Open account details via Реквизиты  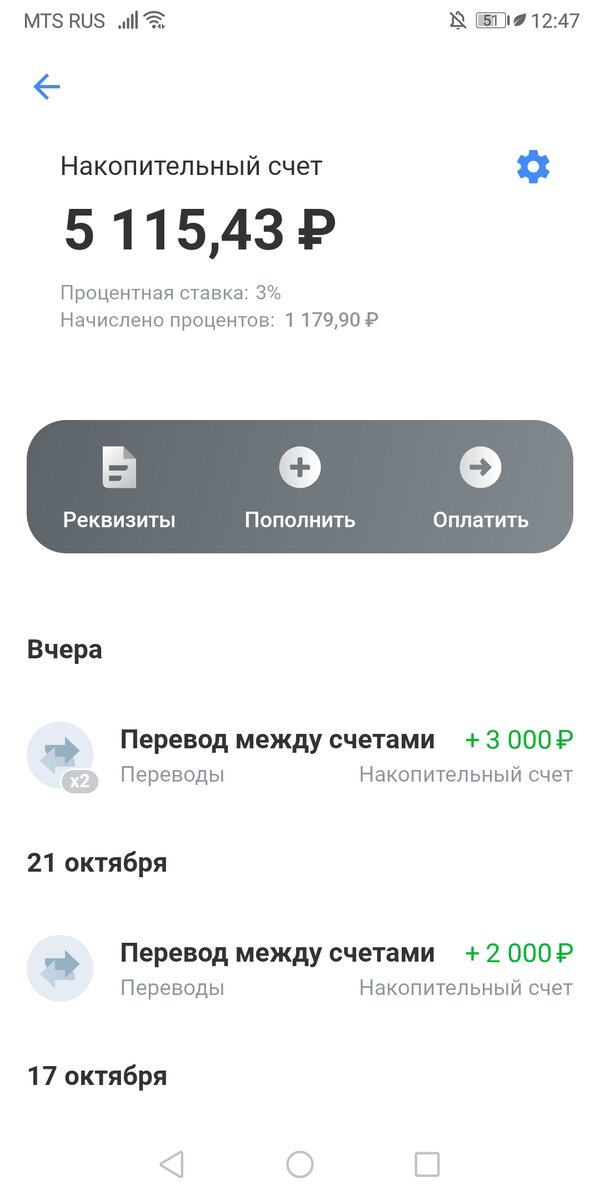coord(119,487)
